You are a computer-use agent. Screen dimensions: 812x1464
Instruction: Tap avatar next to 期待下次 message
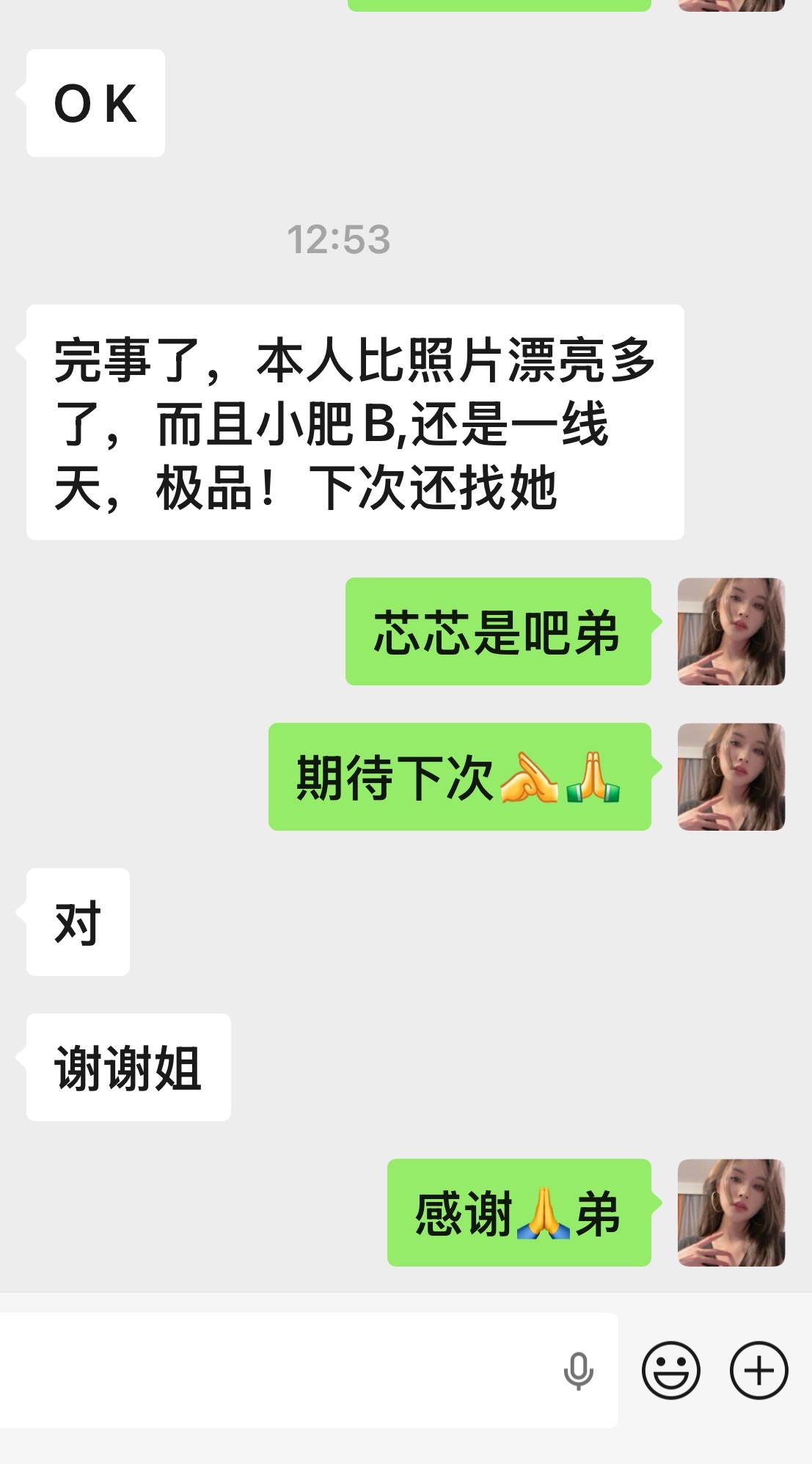point(731,777)
